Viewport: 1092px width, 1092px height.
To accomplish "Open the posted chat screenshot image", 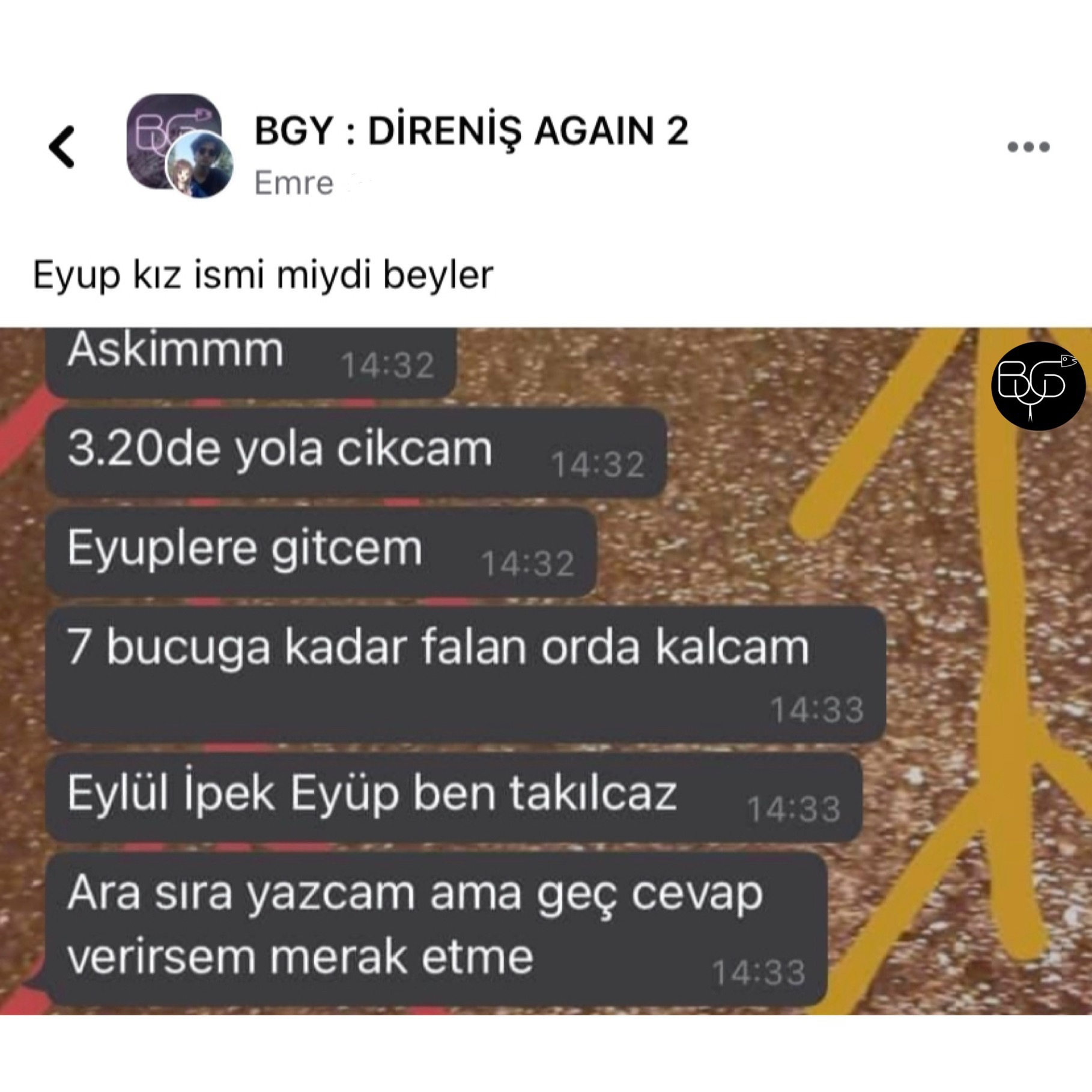I will coord(546,671).
